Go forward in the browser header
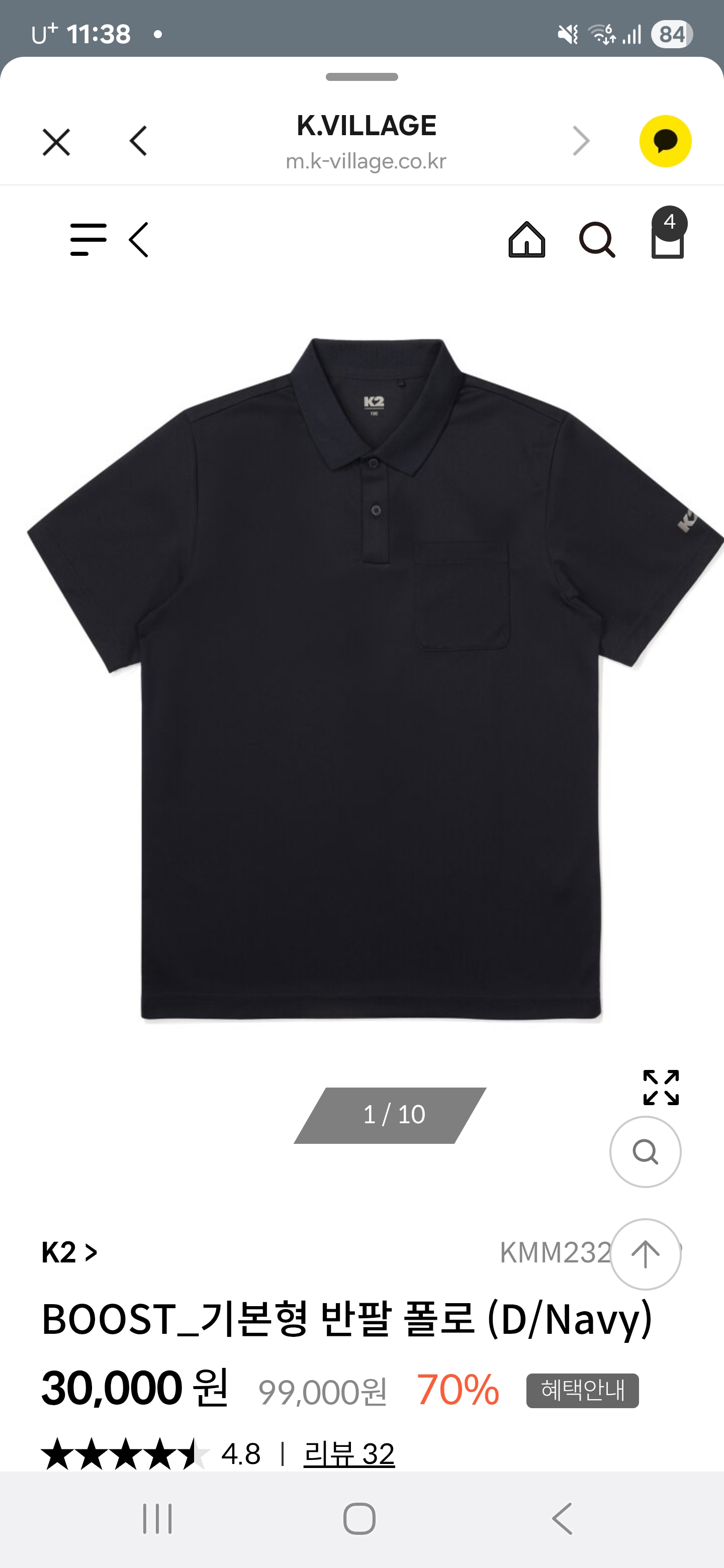This screenshot has width=724, height=1568. pyautogui.click(x=581, y=141)
